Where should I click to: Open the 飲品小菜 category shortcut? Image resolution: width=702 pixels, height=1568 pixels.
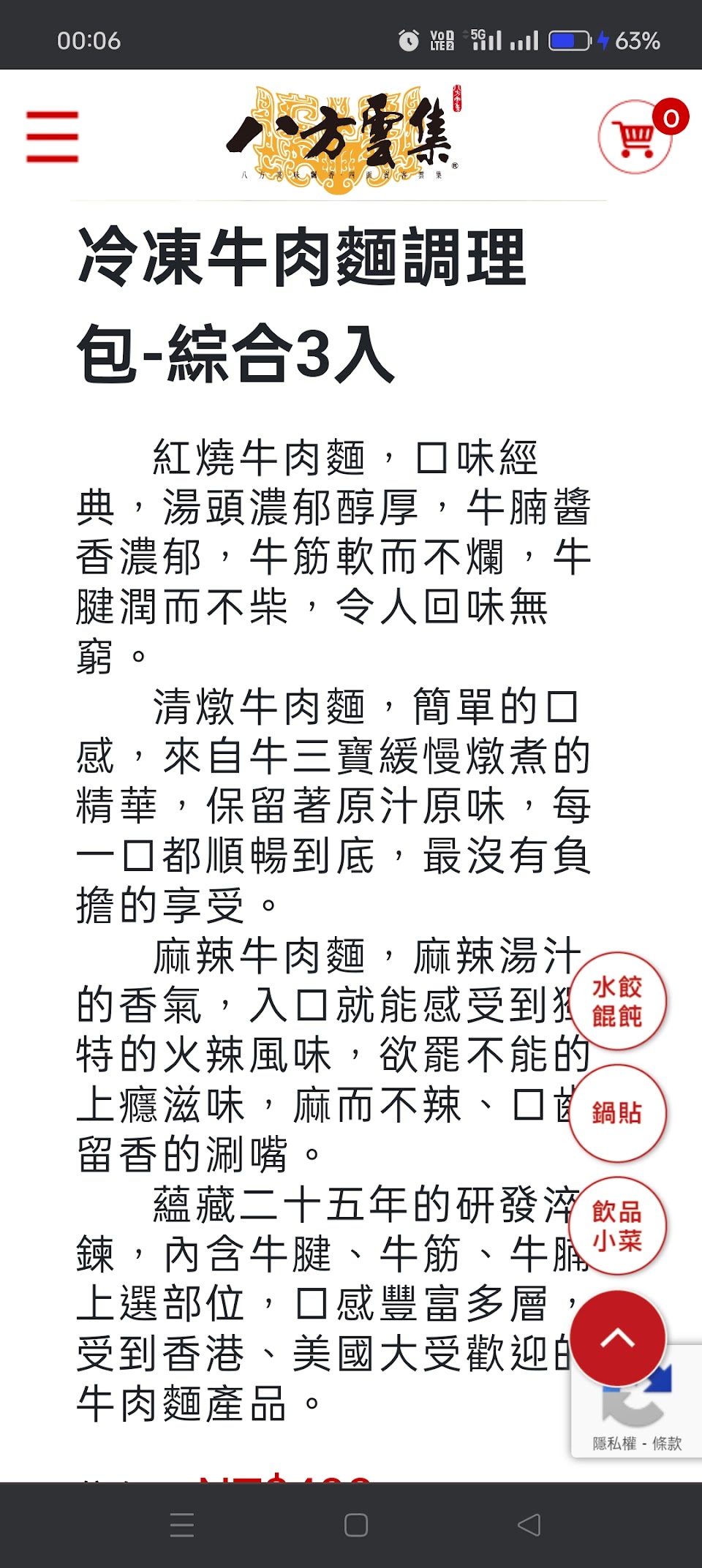[x=617, y=1226]
